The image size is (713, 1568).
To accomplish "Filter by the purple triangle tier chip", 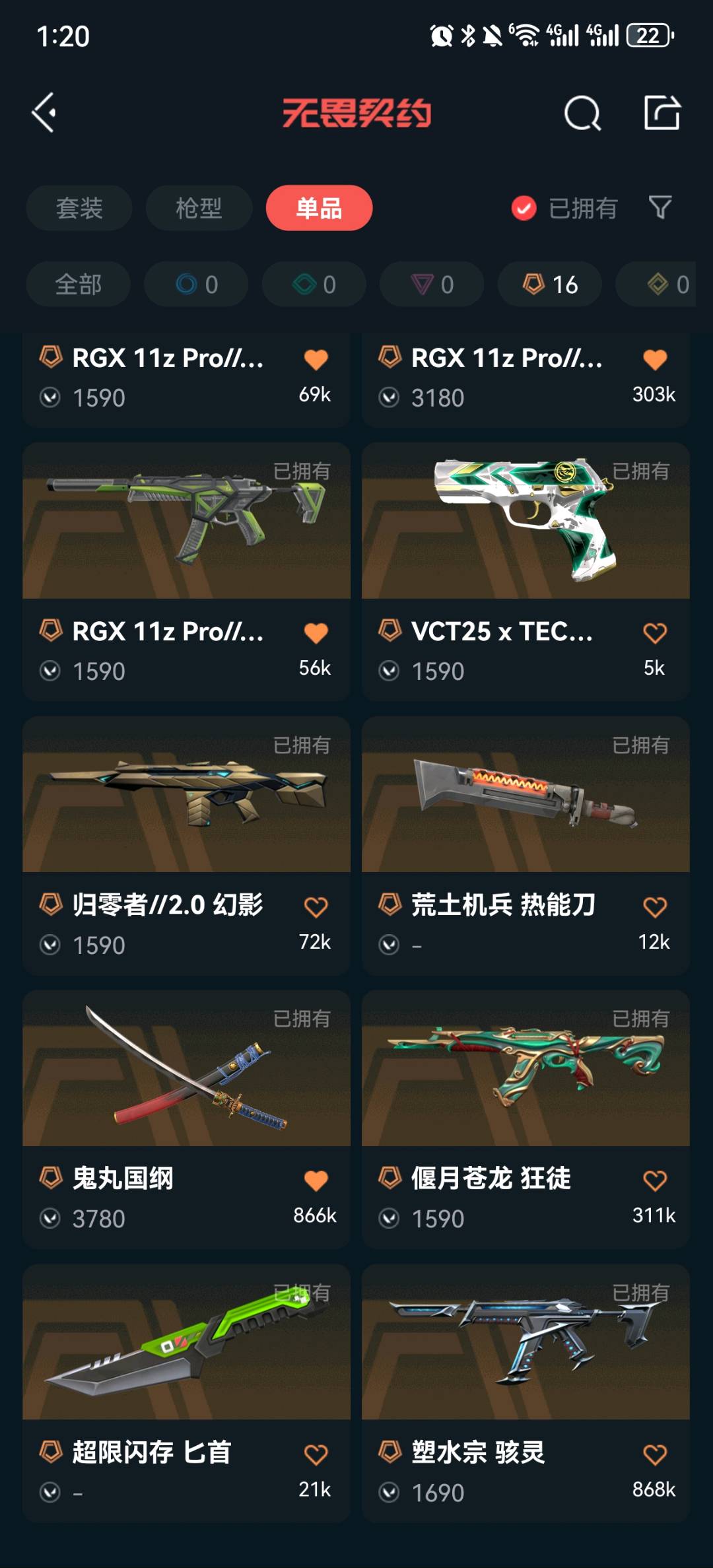I will tap(432, 285).
